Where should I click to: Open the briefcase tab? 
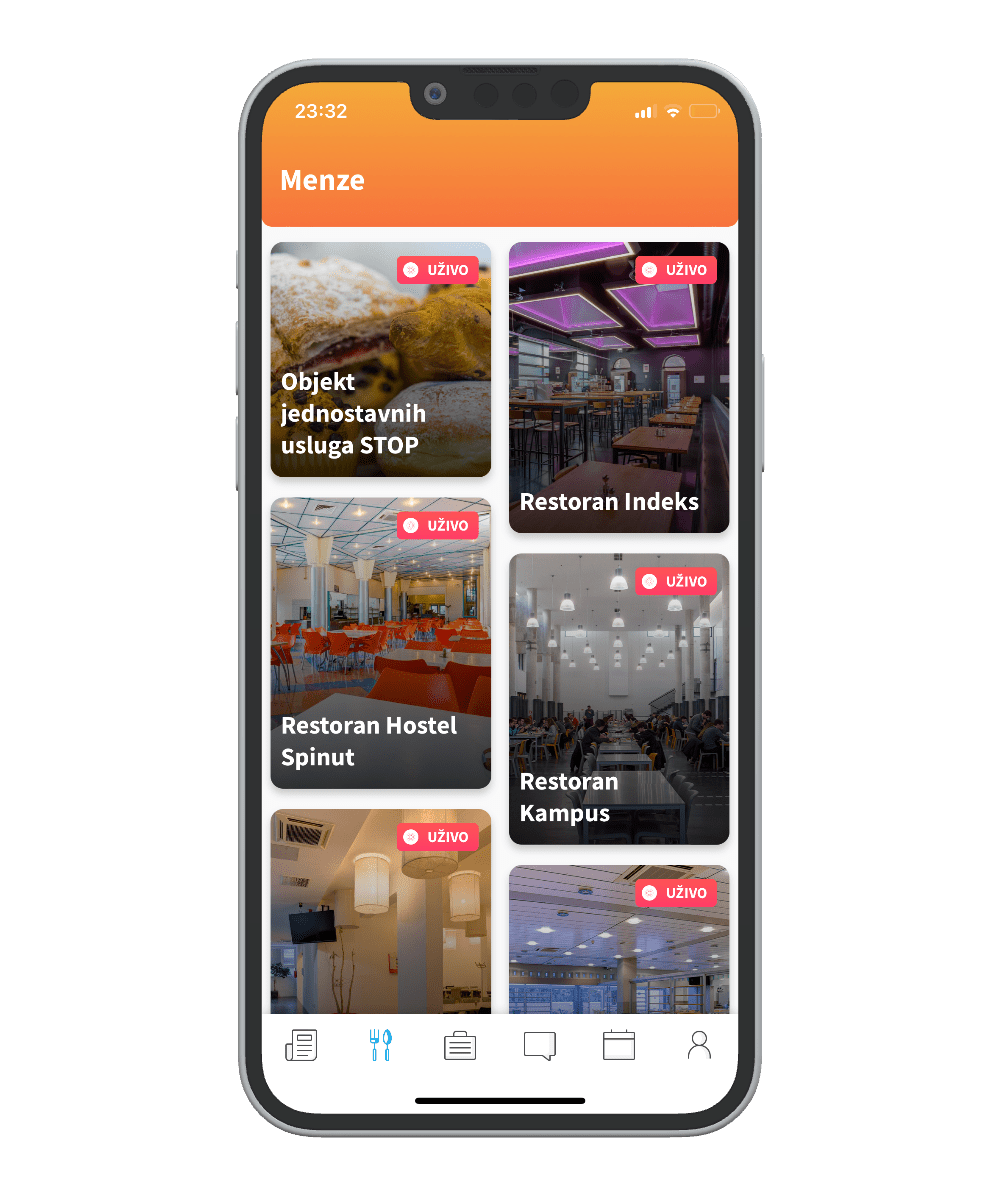click(460, 1046)
